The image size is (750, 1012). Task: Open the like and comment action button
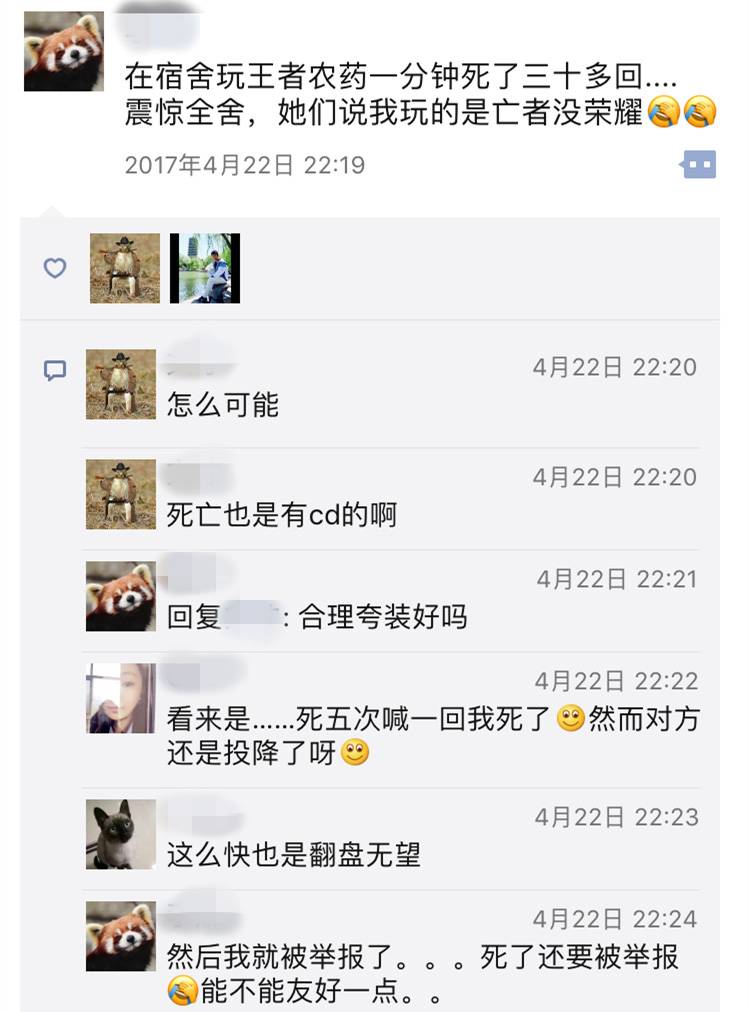[x=698, y=164]
